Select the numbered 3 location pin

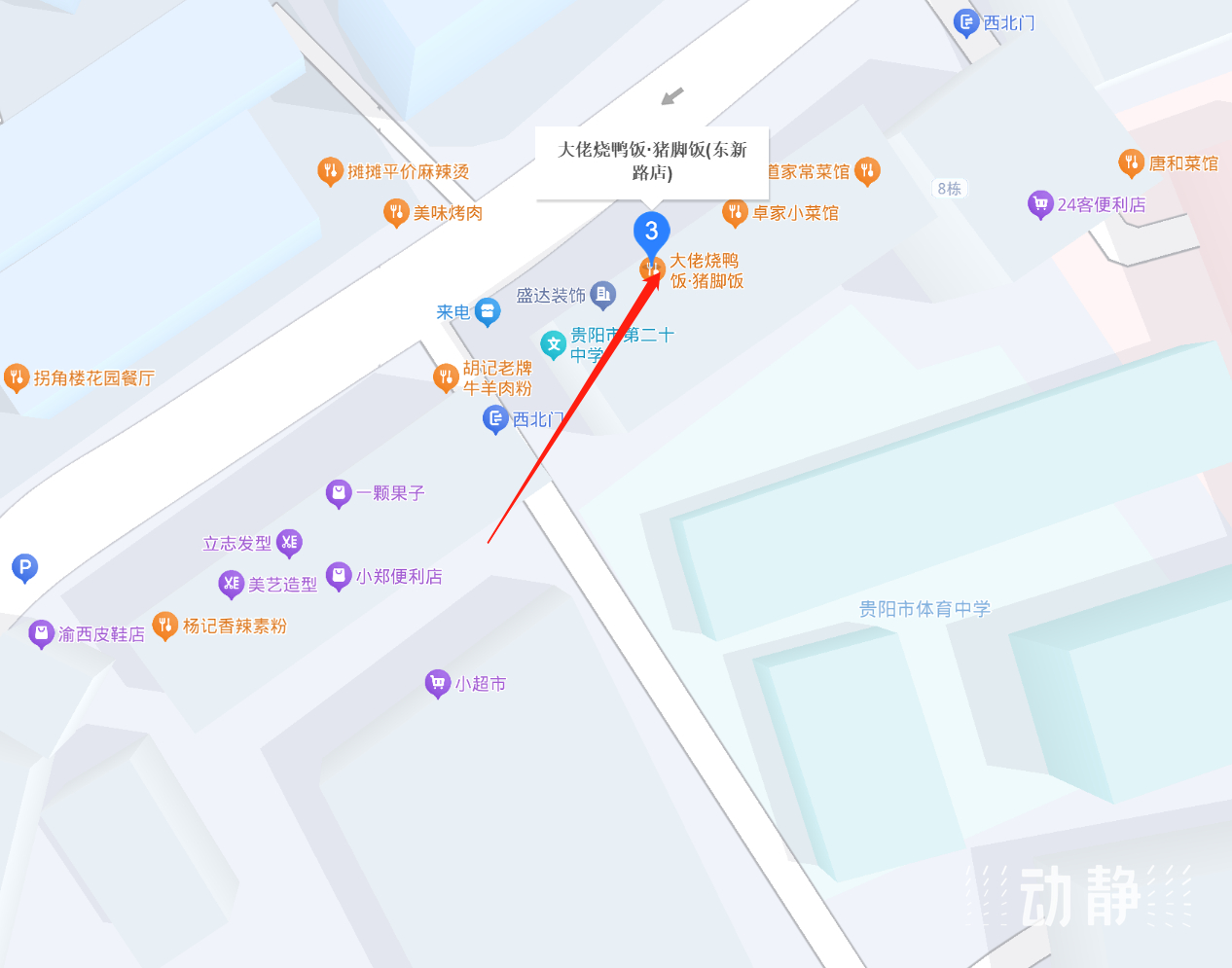(651, 233)
